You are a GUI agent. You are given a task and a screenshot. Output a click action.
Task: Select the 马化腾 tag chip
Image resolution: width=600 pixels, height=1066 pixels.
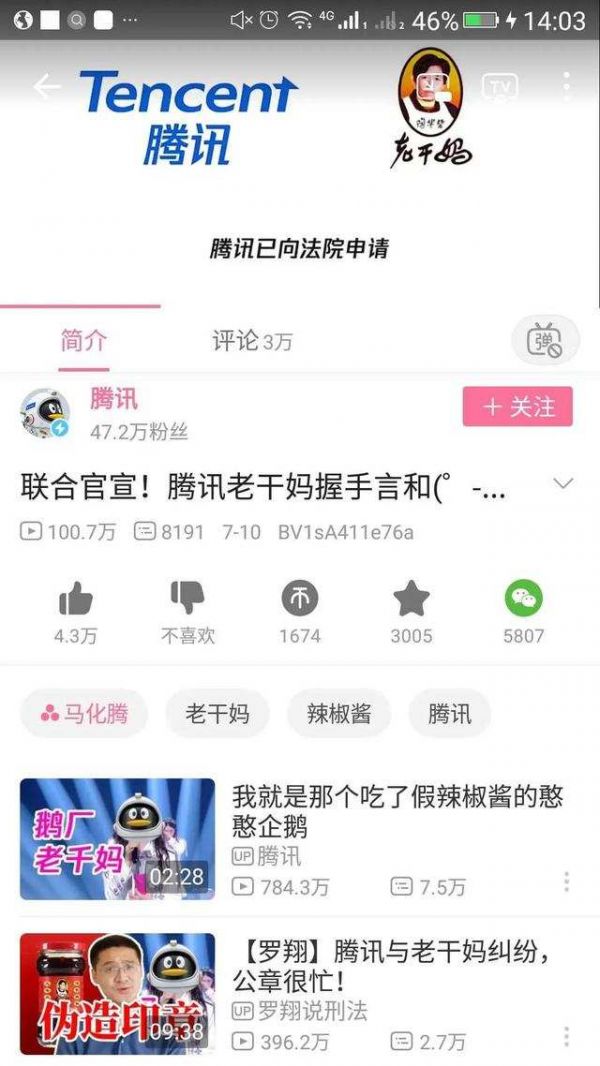pos(84,714)
